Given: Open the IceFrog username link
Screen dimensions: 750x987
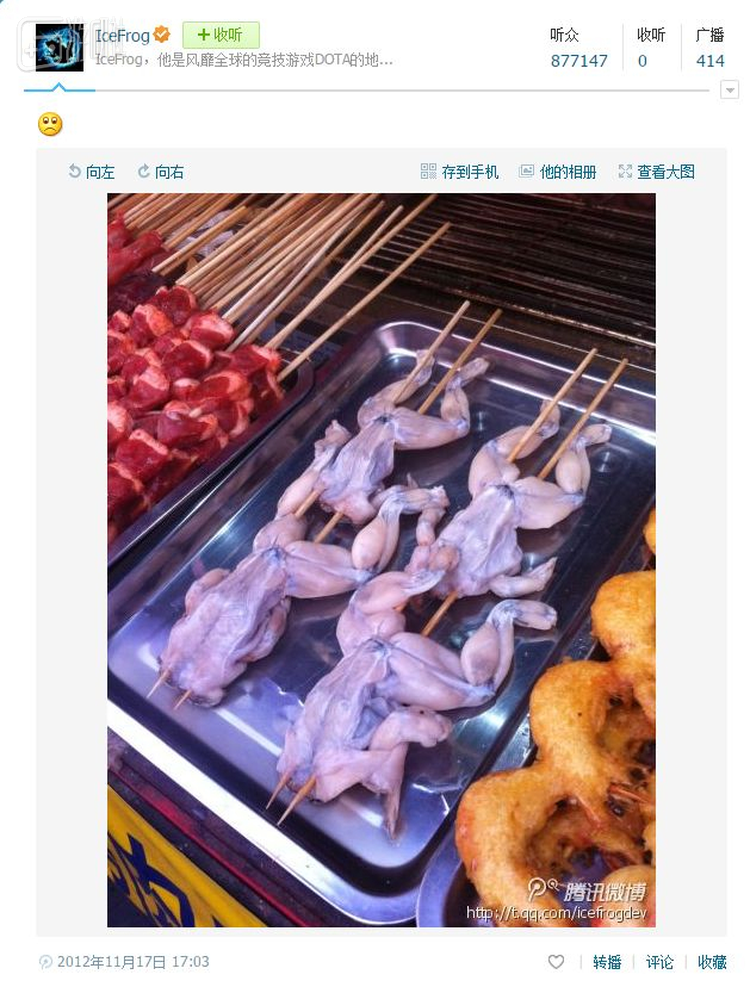Looking at the screenshot, I should 122,35.
